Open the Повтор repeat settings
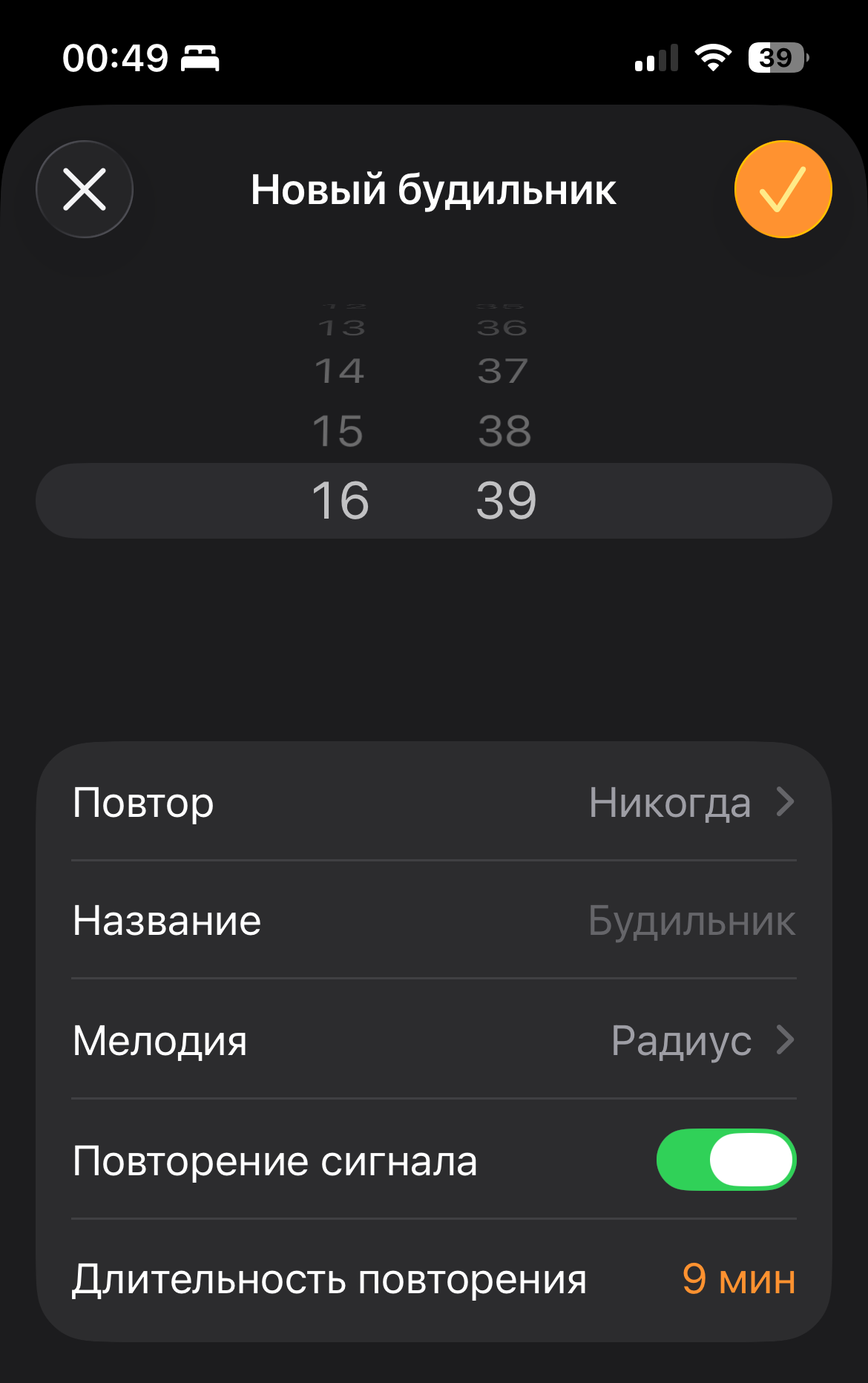Viewport: 868px width, 1383px height. (x=434, y=803)
